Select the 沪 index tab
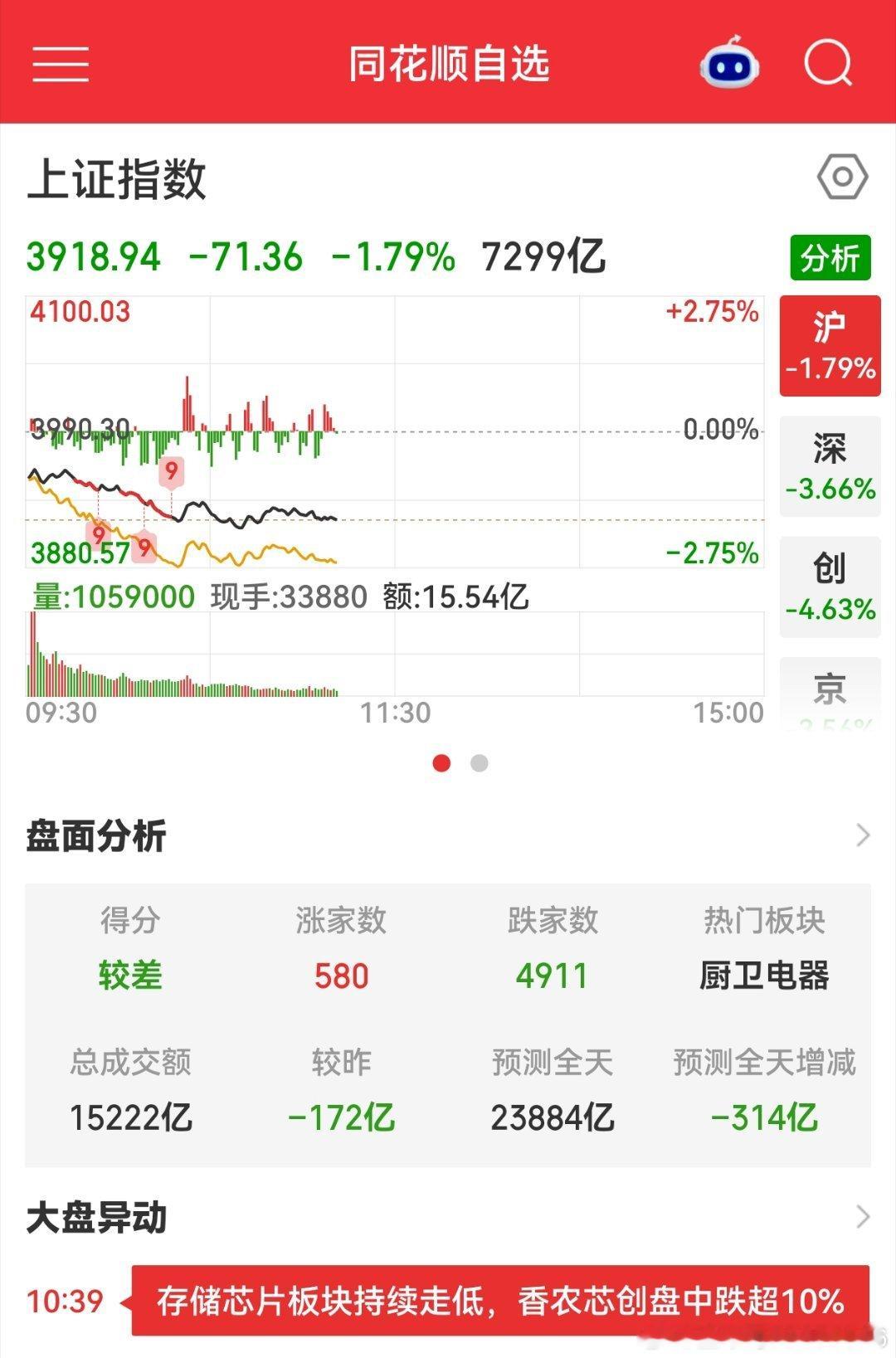The width and height of the screenshot is (896, 1358). coord(830,346)
